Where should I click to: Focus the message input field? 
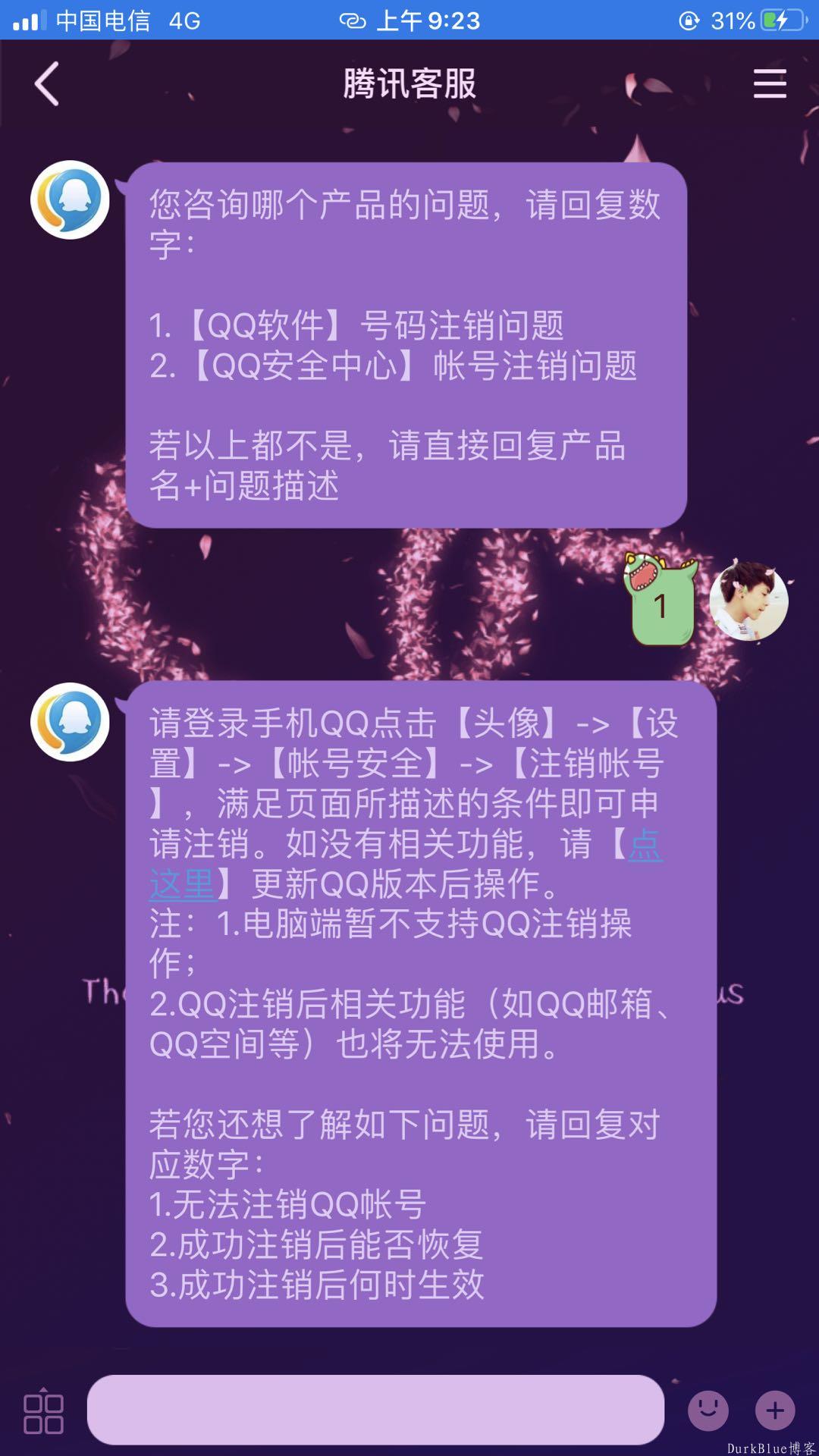(376, 1410)
